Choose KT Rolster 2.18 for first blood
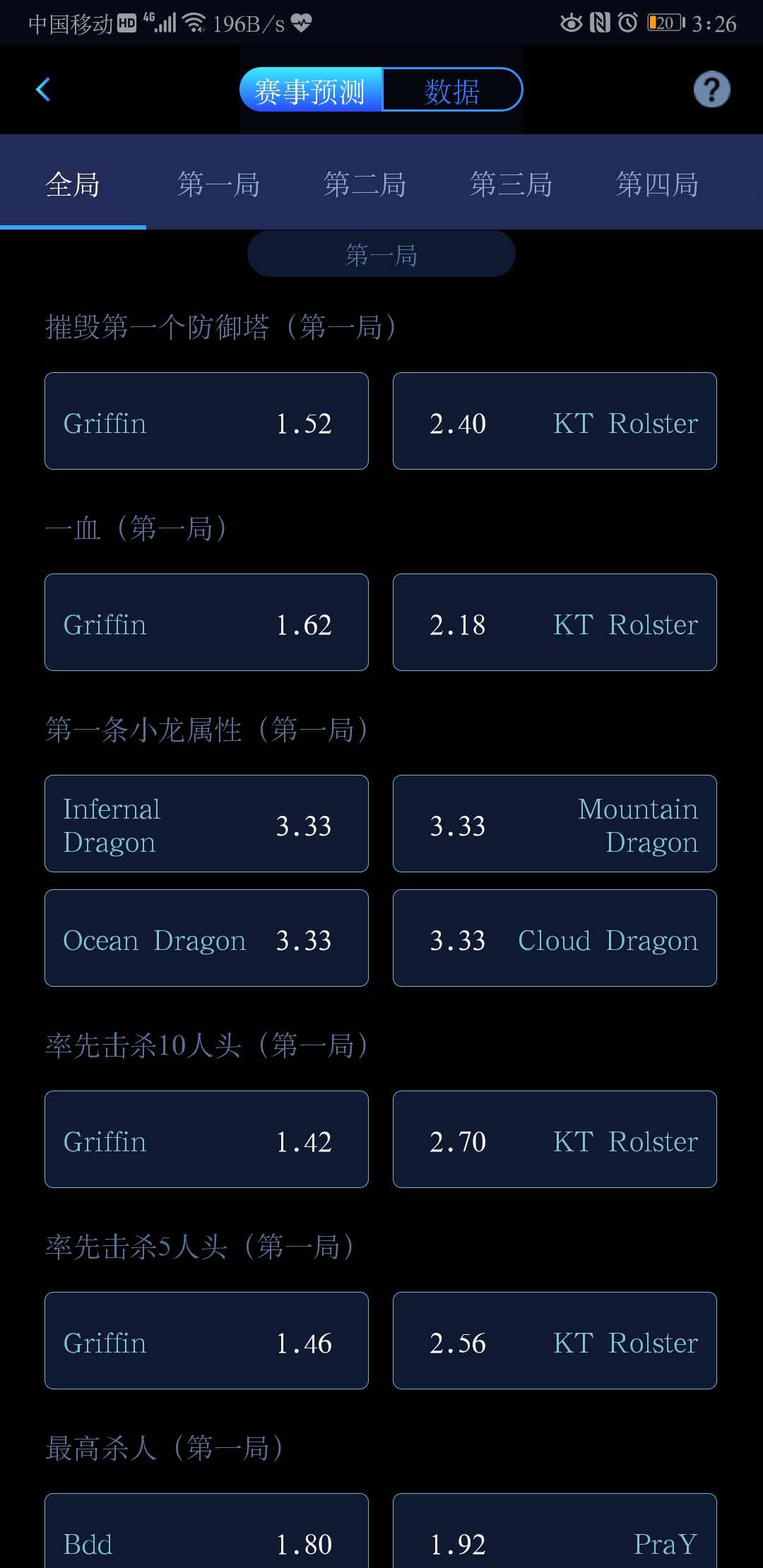This screenshot has height=1568, width=763. coord(555,622)
